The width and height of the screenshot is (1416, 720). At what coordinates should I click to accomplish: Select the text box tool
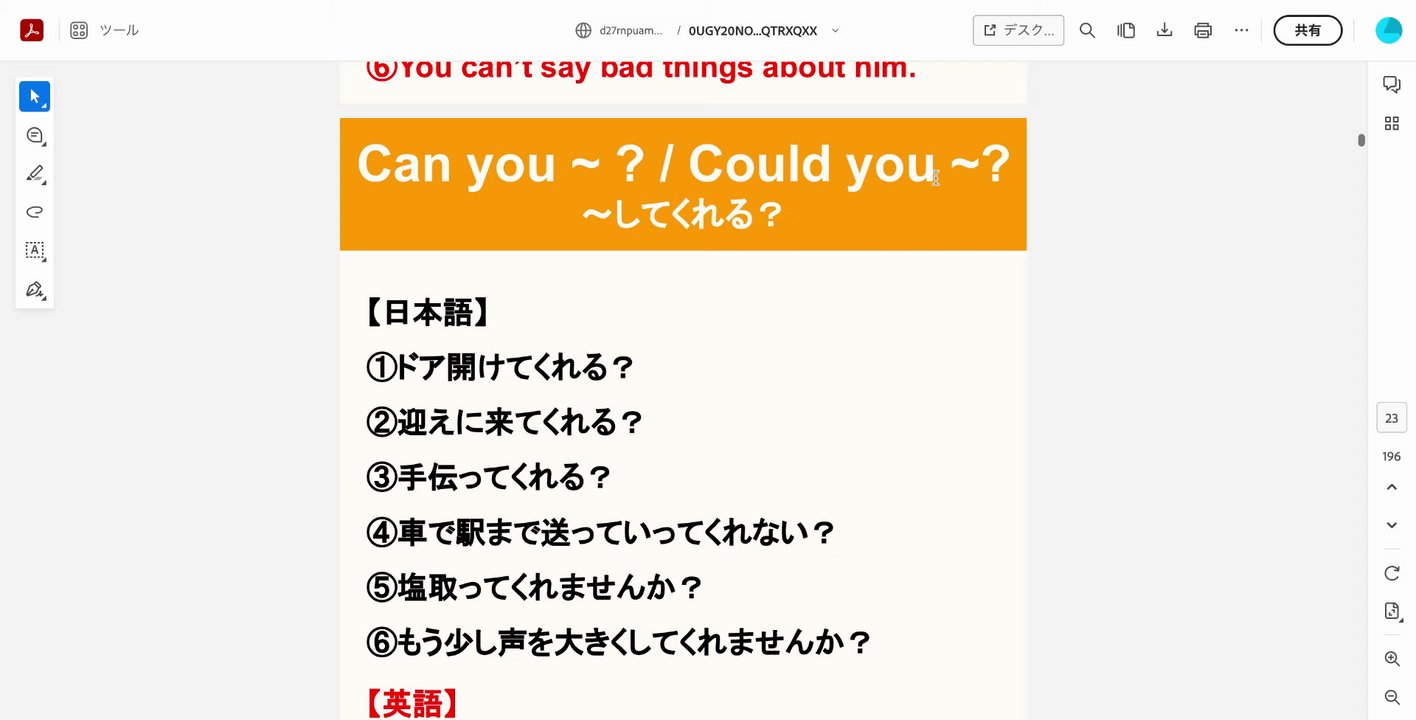pos(35,250)
